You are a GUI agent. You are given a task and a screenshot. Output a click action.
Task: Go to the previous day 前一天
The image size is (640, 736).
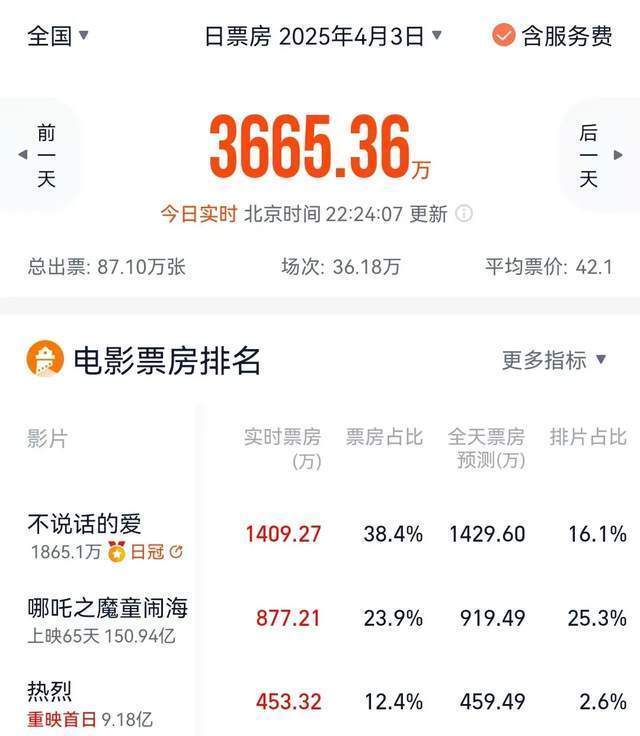coord(42,155)
